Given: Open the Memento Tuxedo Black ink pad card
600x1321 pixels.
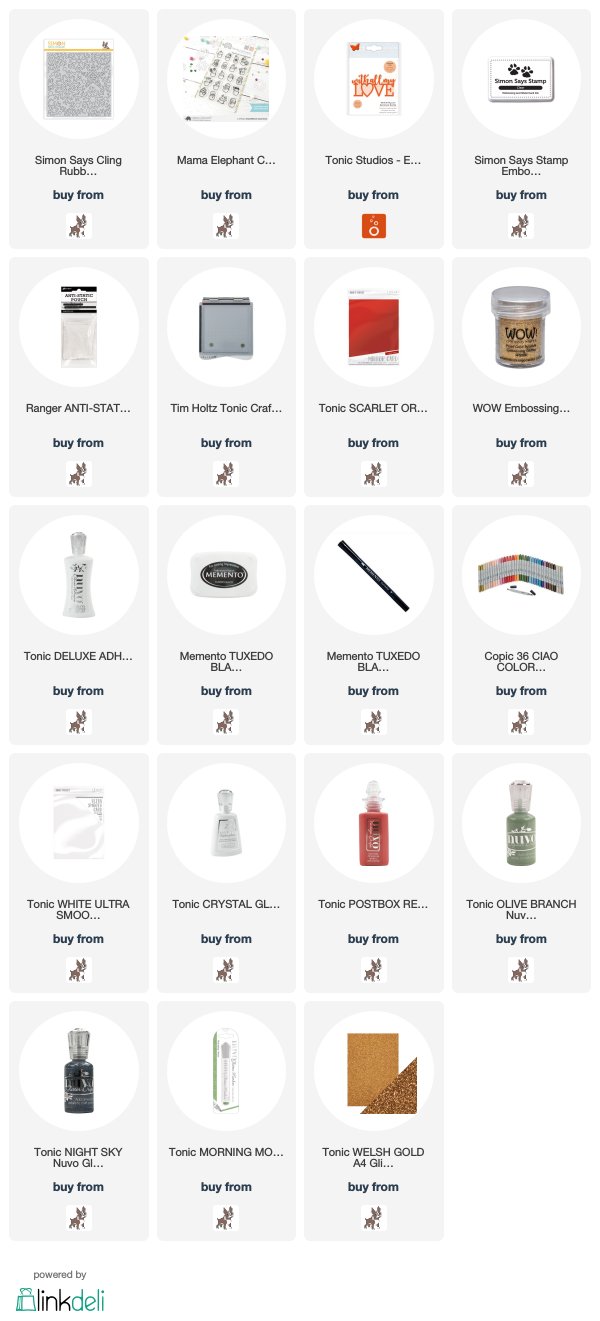Looking at the screenshot, I should [x=226, y=625].
